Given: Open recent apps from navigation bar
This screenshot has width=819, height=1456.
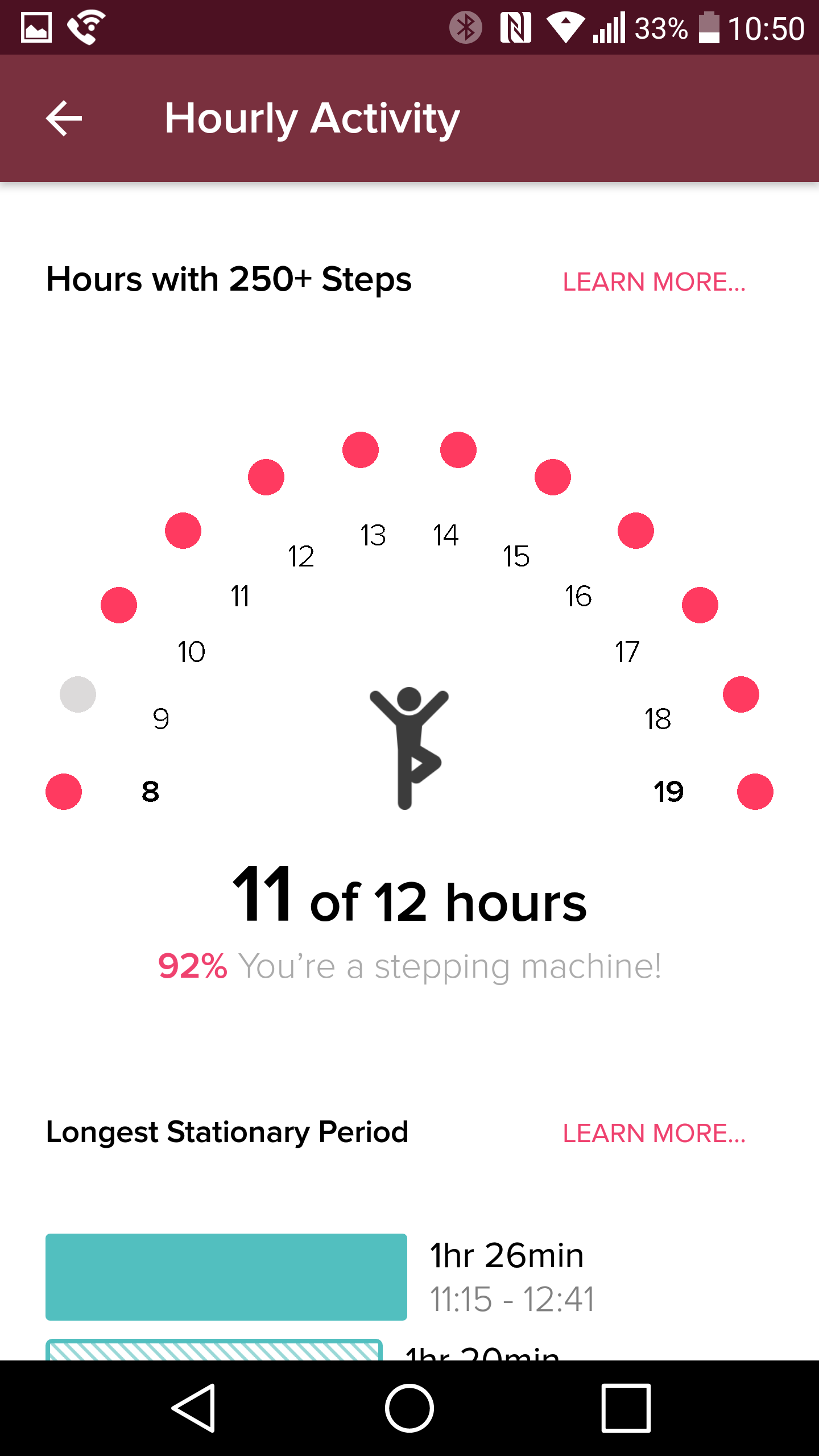Looking at the screenshot, I should (626, 1408).
